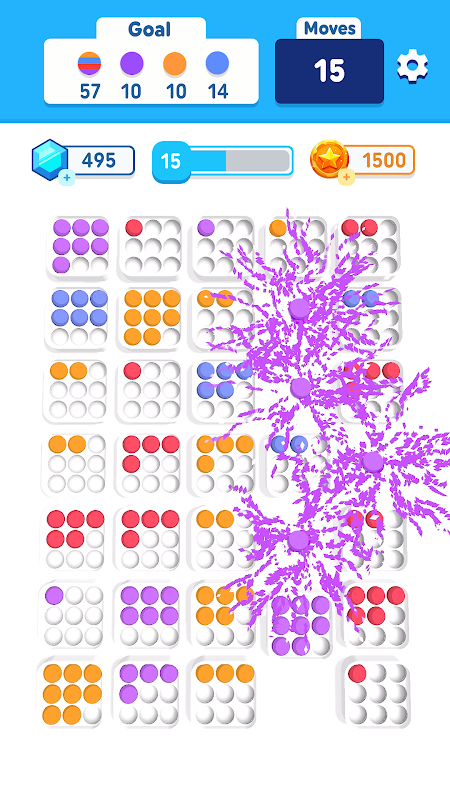The image size is (450, 800).
Task: Select the tile holding six blue balls
Action: click(79, 318)
